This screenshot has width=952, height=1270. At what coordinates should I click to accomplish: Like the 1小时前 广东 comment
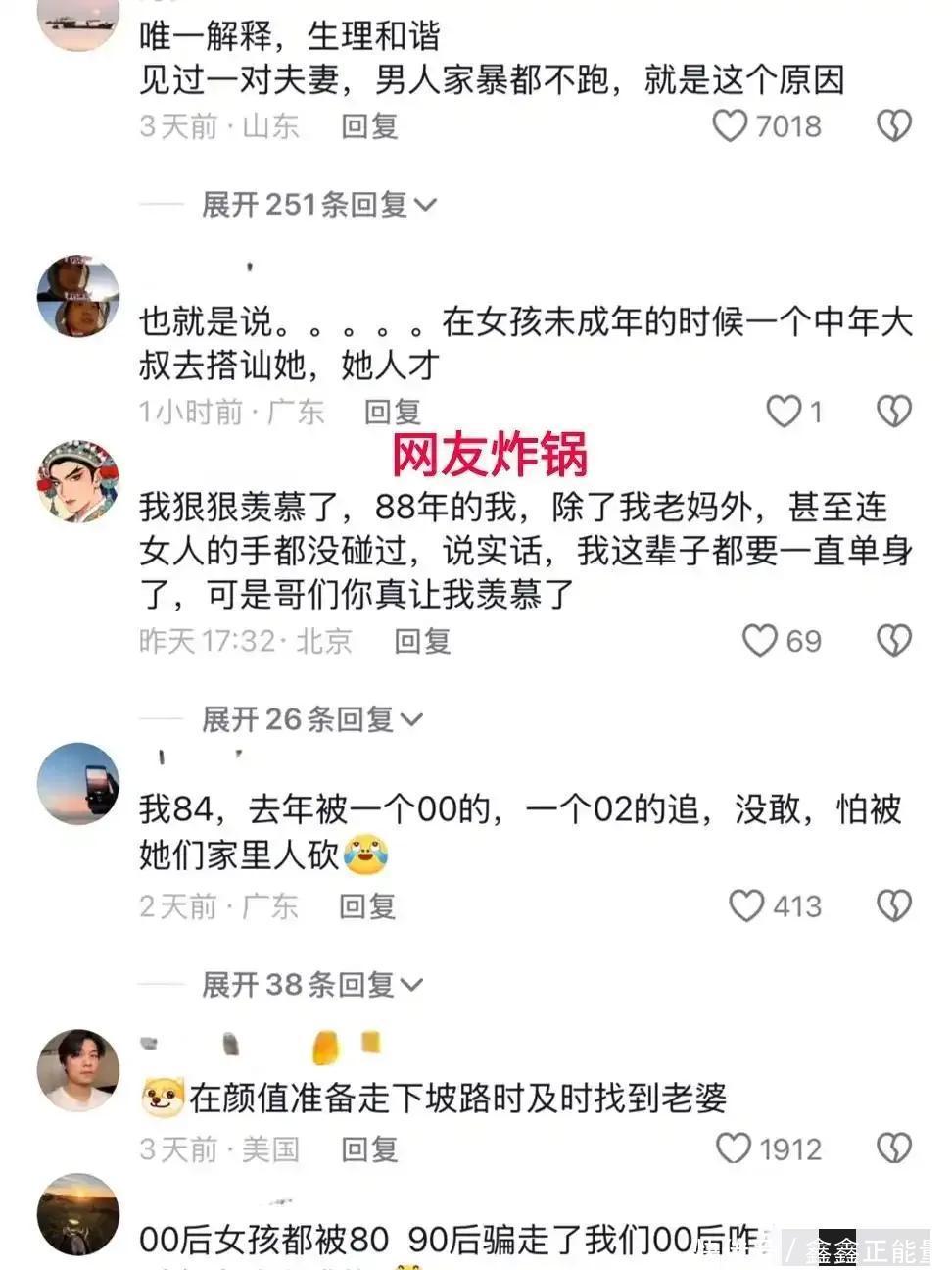tap(784, 412)
